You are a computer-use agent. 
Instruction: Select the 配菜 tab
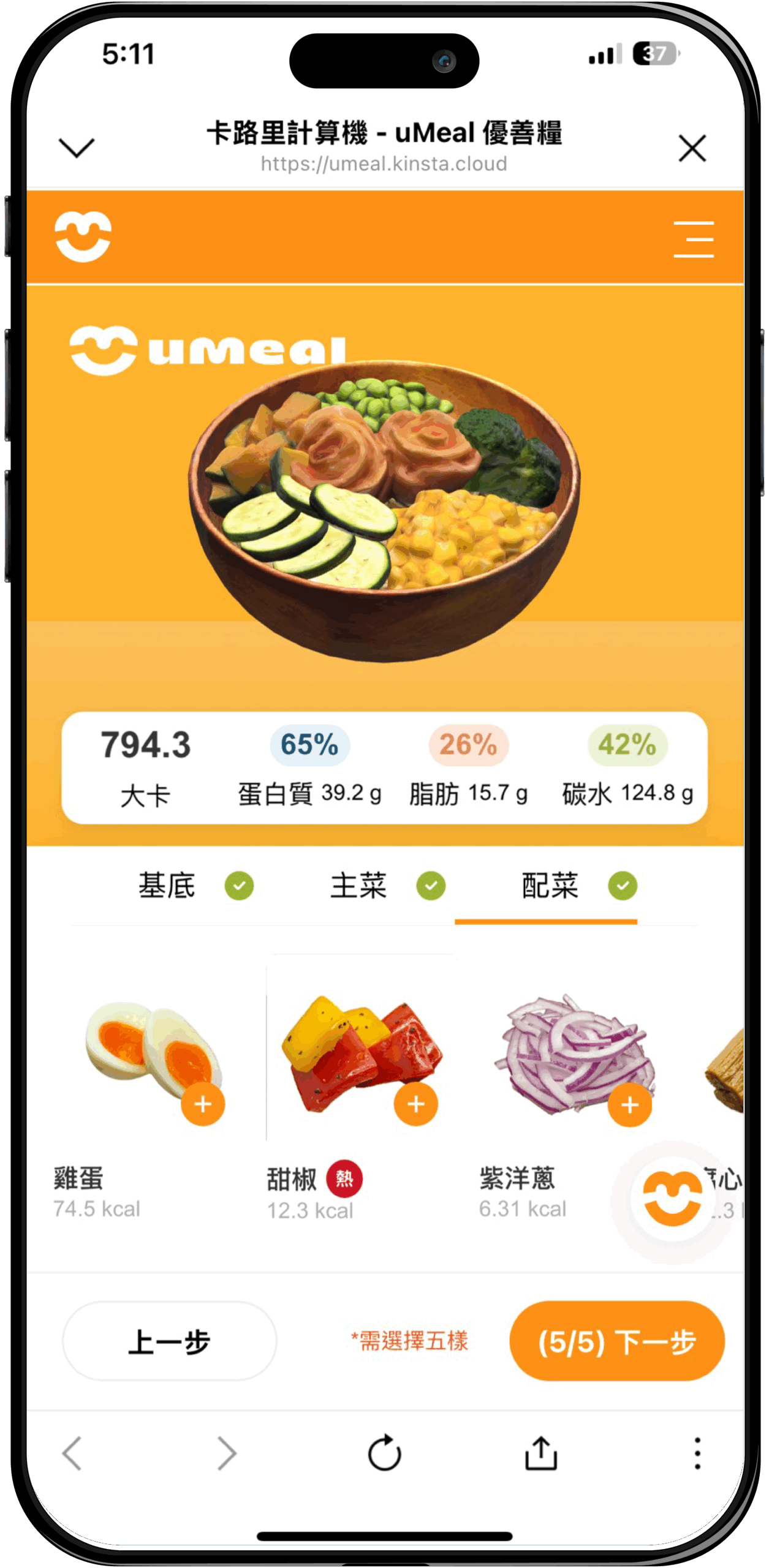pyautogui.click(x=577, y=886)
